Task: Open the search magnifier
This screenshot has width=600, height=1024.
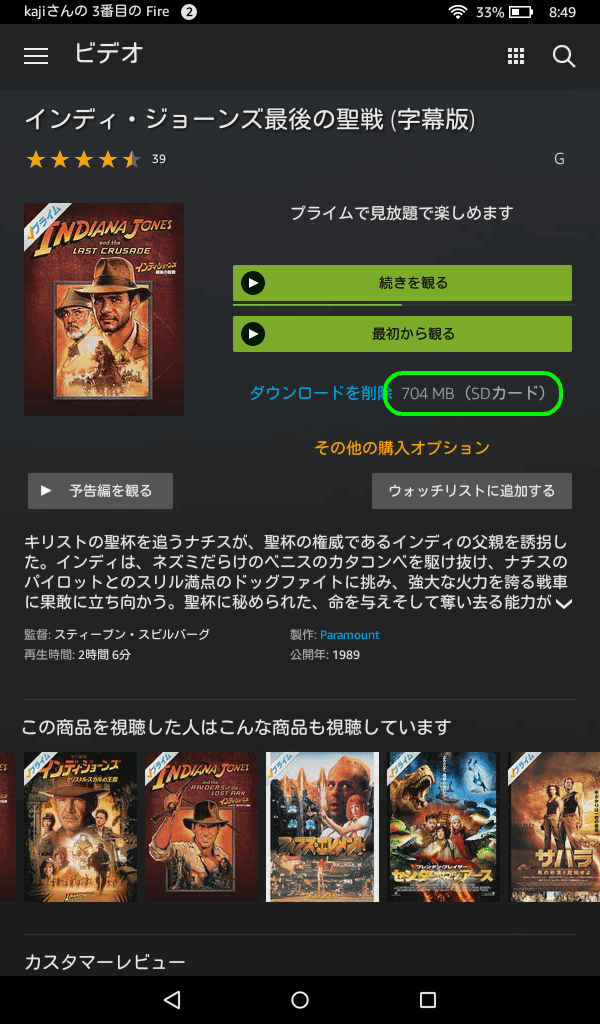Action: [564, 56]
